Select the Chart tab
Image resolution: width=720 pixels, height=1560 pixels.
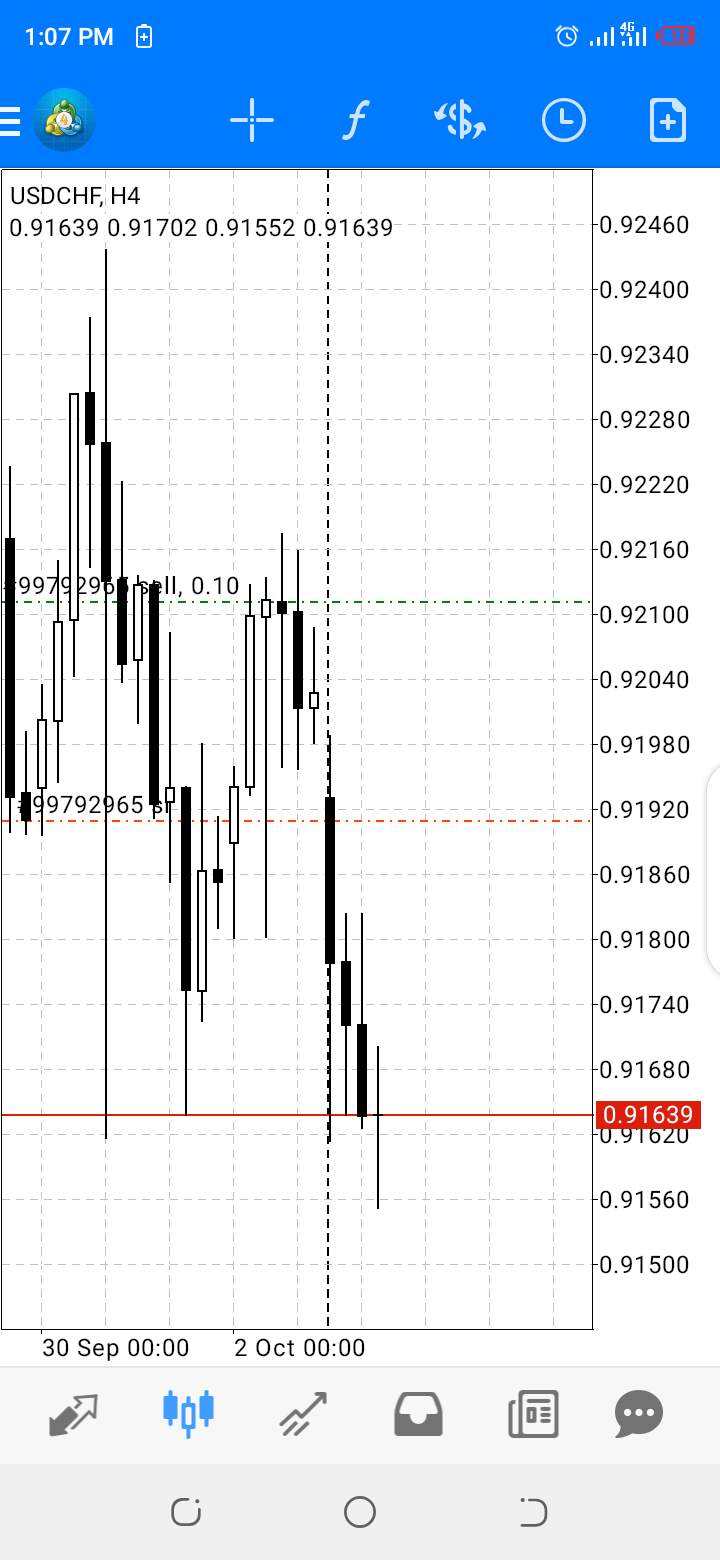click(x=188, y=1413)
